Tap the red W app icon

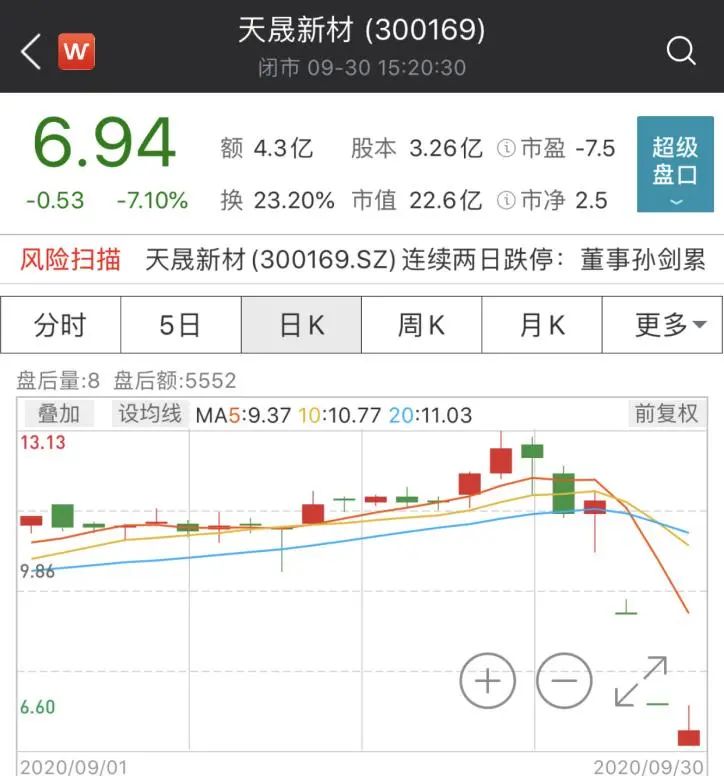pos(76,51)
